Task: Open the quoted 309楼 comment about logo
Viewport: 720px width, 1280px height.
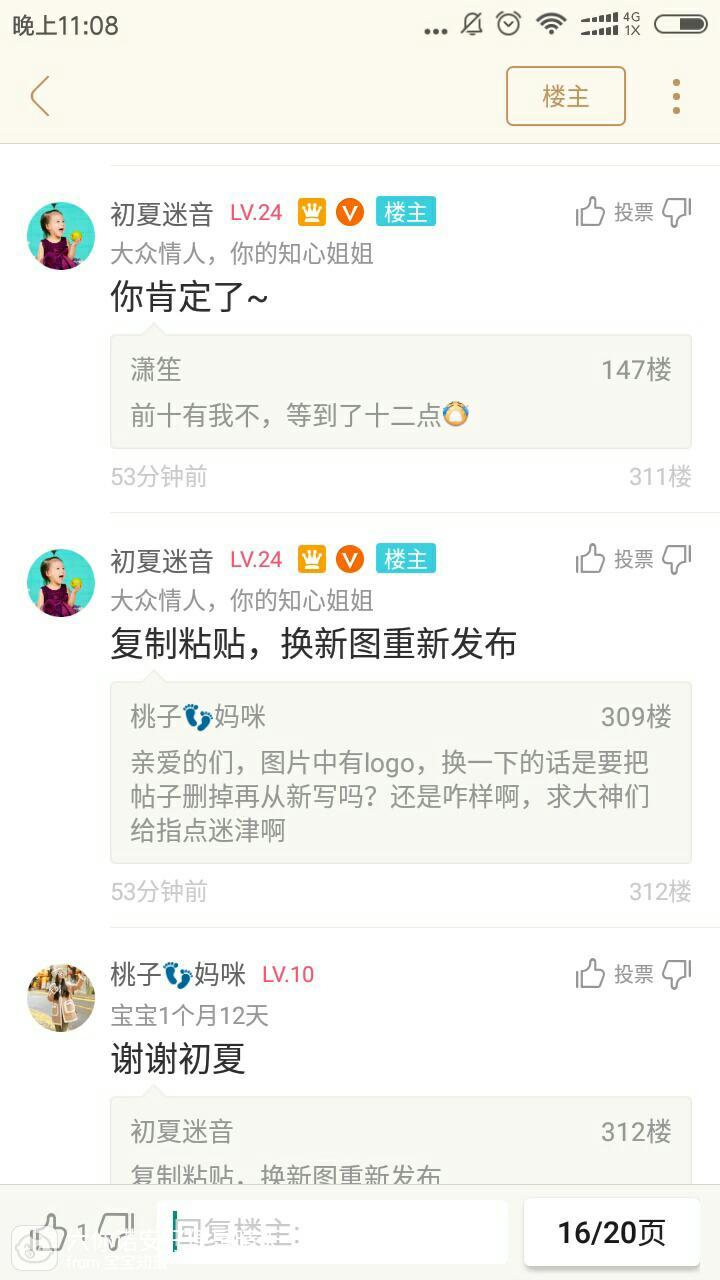Action: (x=400, y=772)
